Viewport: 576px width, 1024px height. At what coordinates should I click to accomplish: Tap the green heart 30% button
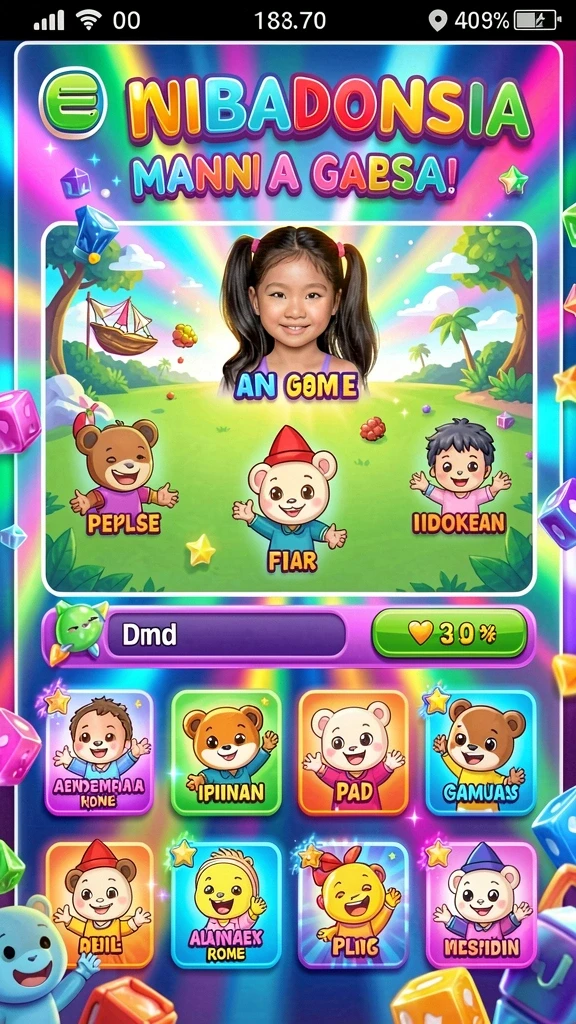[x=449, y=633]
